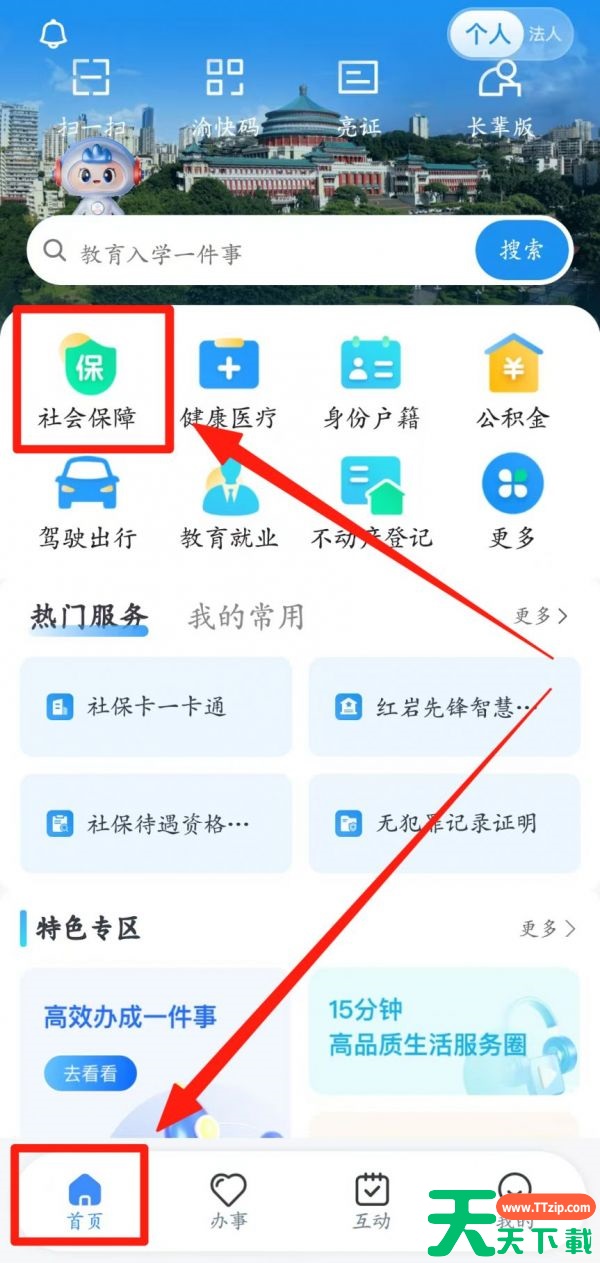Open 教育就业 services
Viewport: 600px width, 1263px height.
(x=228, y=503)
